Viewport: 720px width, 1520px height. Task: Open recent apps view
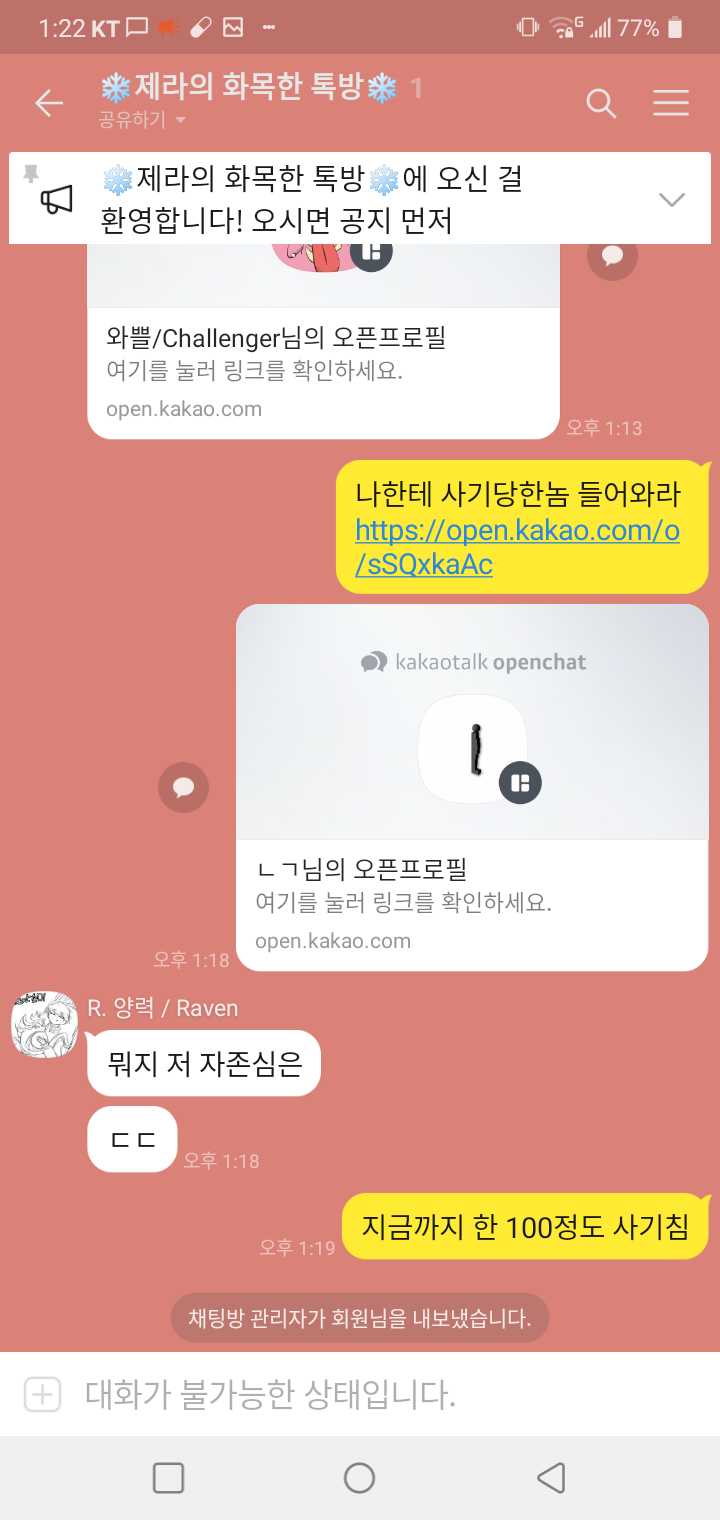168,1477
